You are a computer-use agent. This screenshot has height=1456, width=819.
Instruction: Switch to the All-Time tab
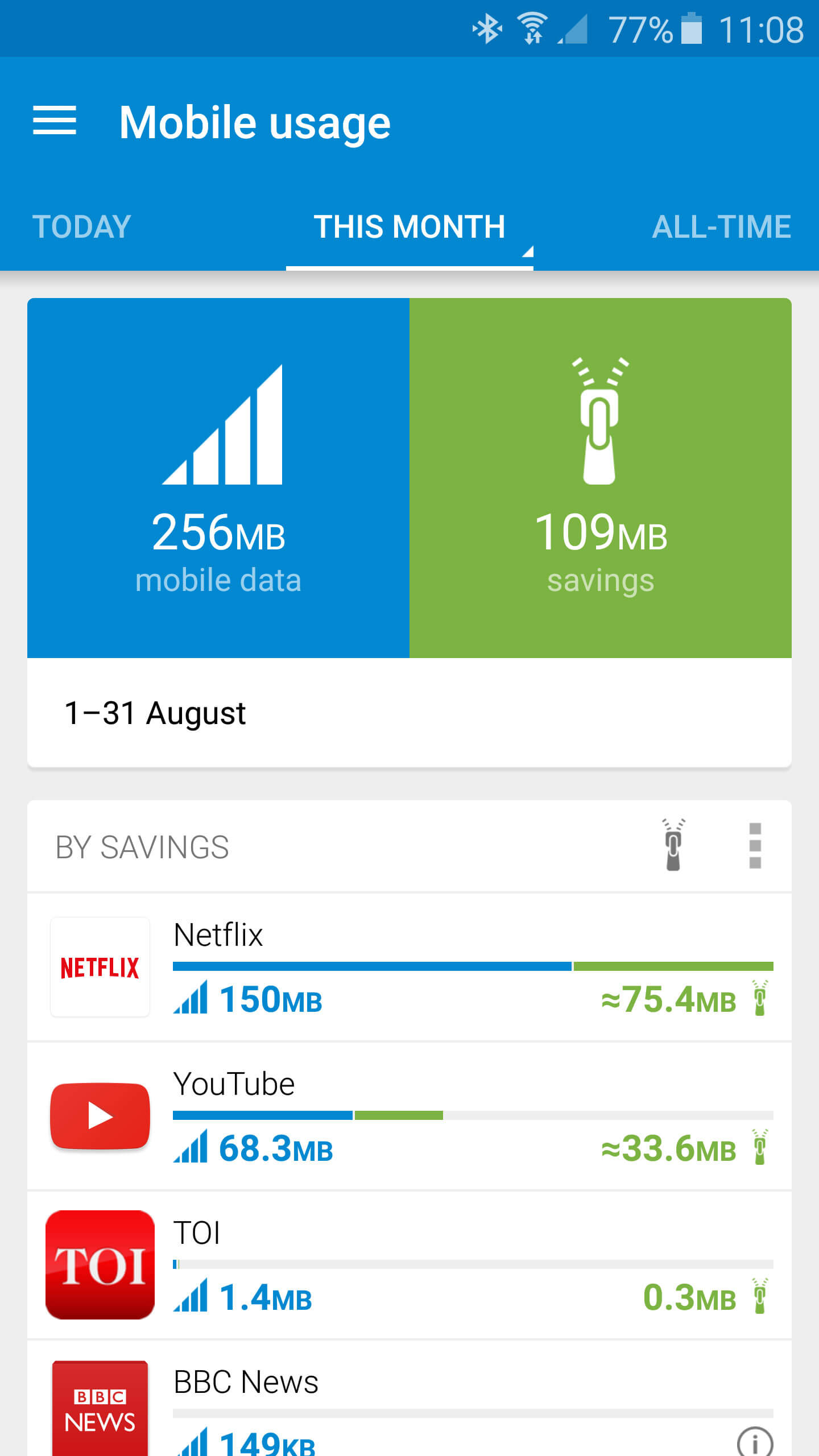tap(721, 227)
